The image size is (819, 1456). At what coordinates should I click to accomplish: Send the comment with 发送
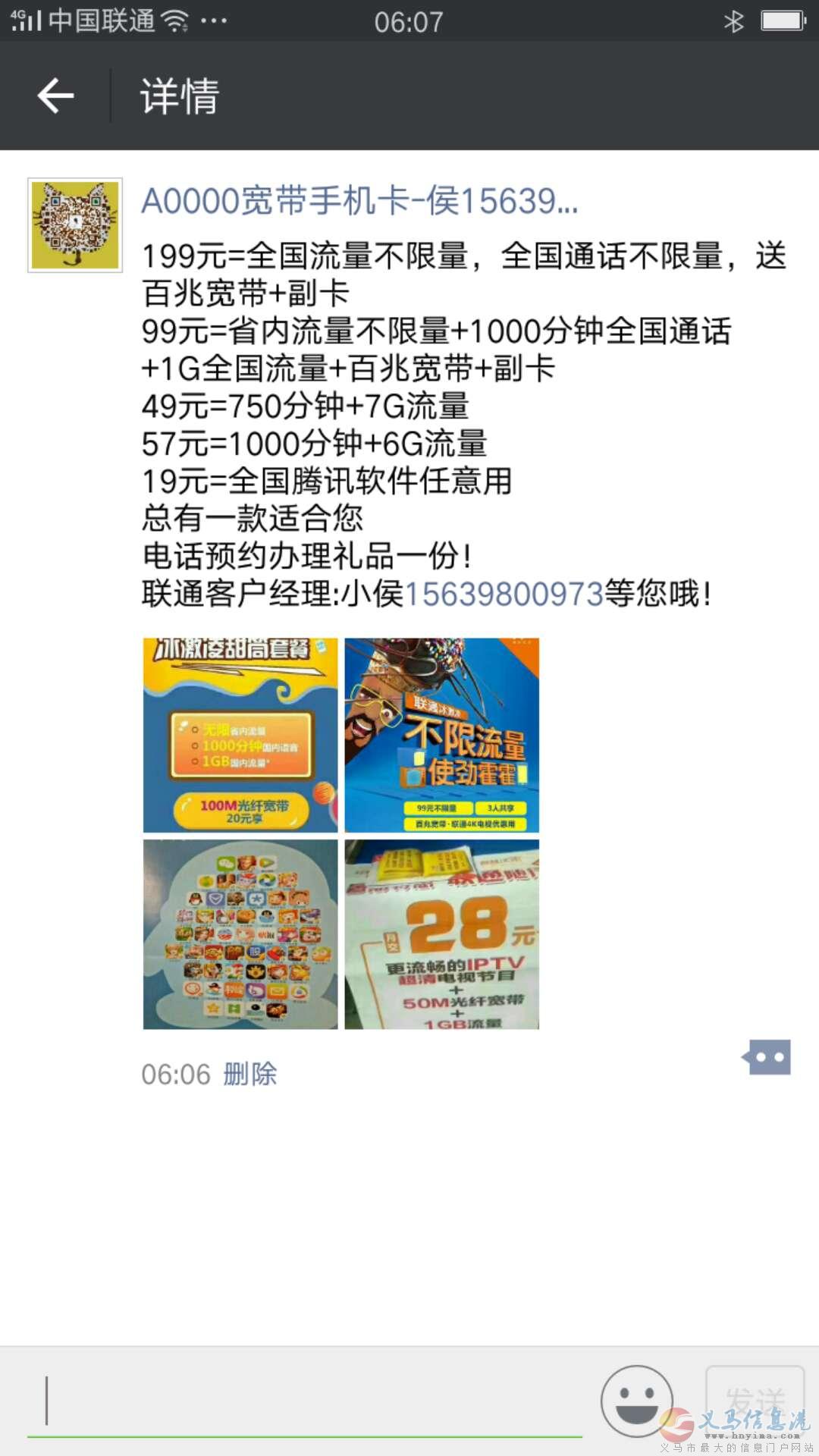(754, 1400)
